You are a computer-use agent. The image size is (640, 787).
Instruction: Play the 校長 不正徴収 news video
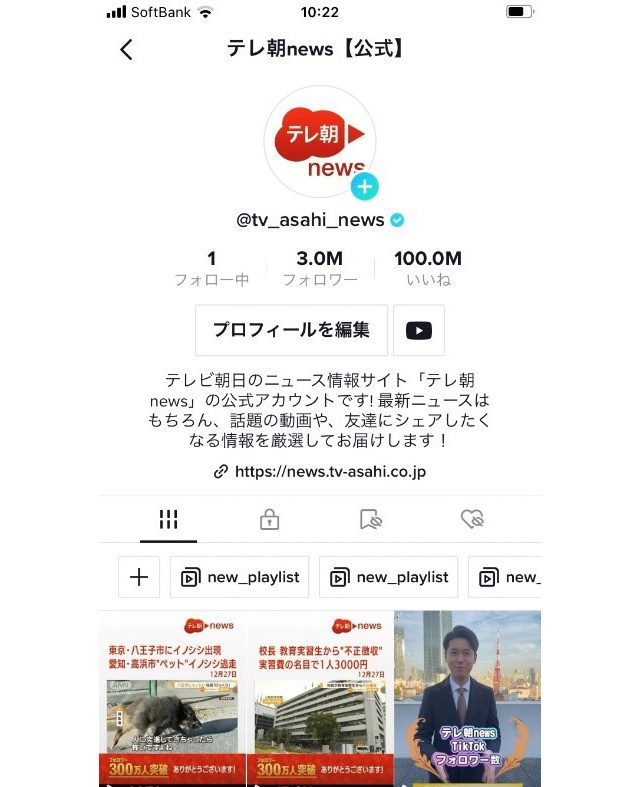pyautogui.click(x=320, y=698)
